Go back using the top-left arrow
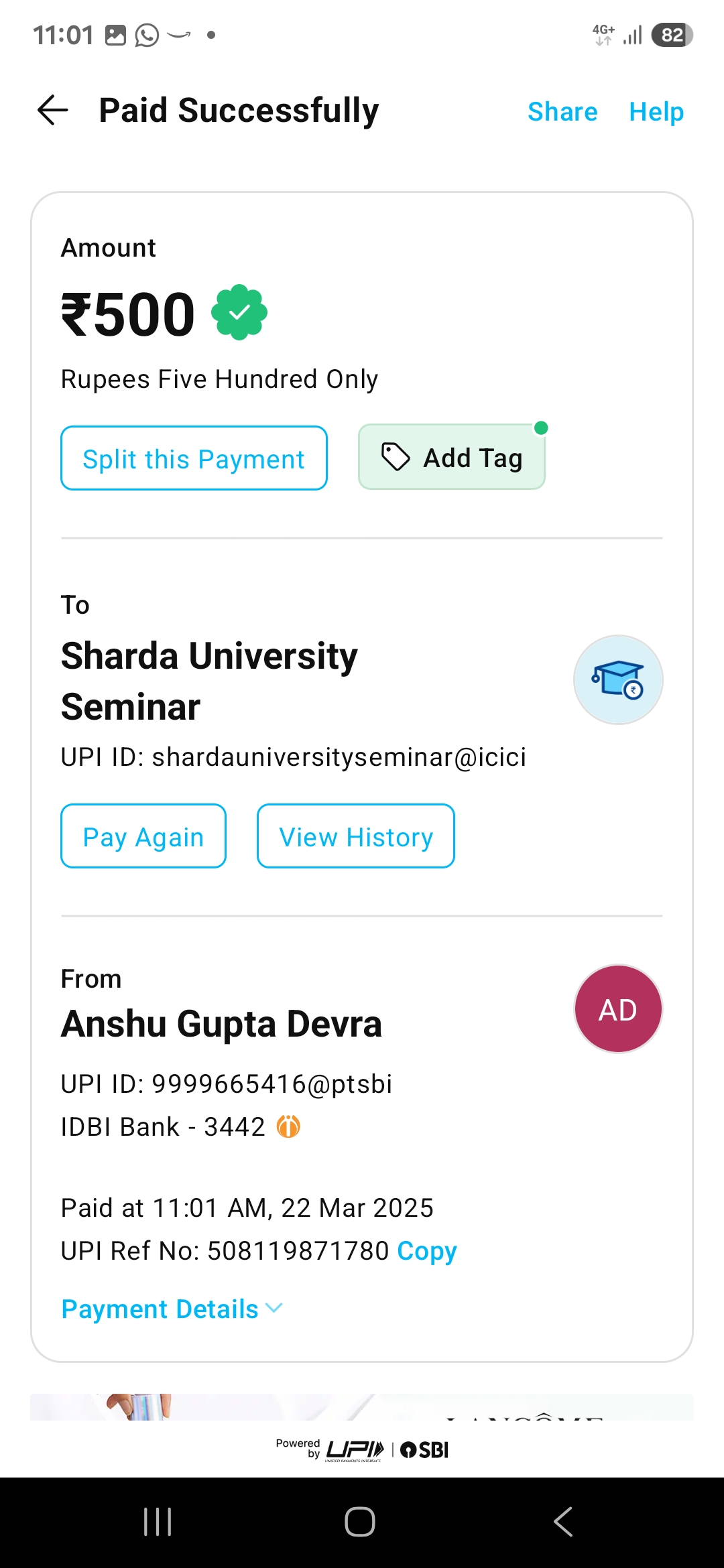This screenshot has height=1568, width=724. (x=53, y=111)
